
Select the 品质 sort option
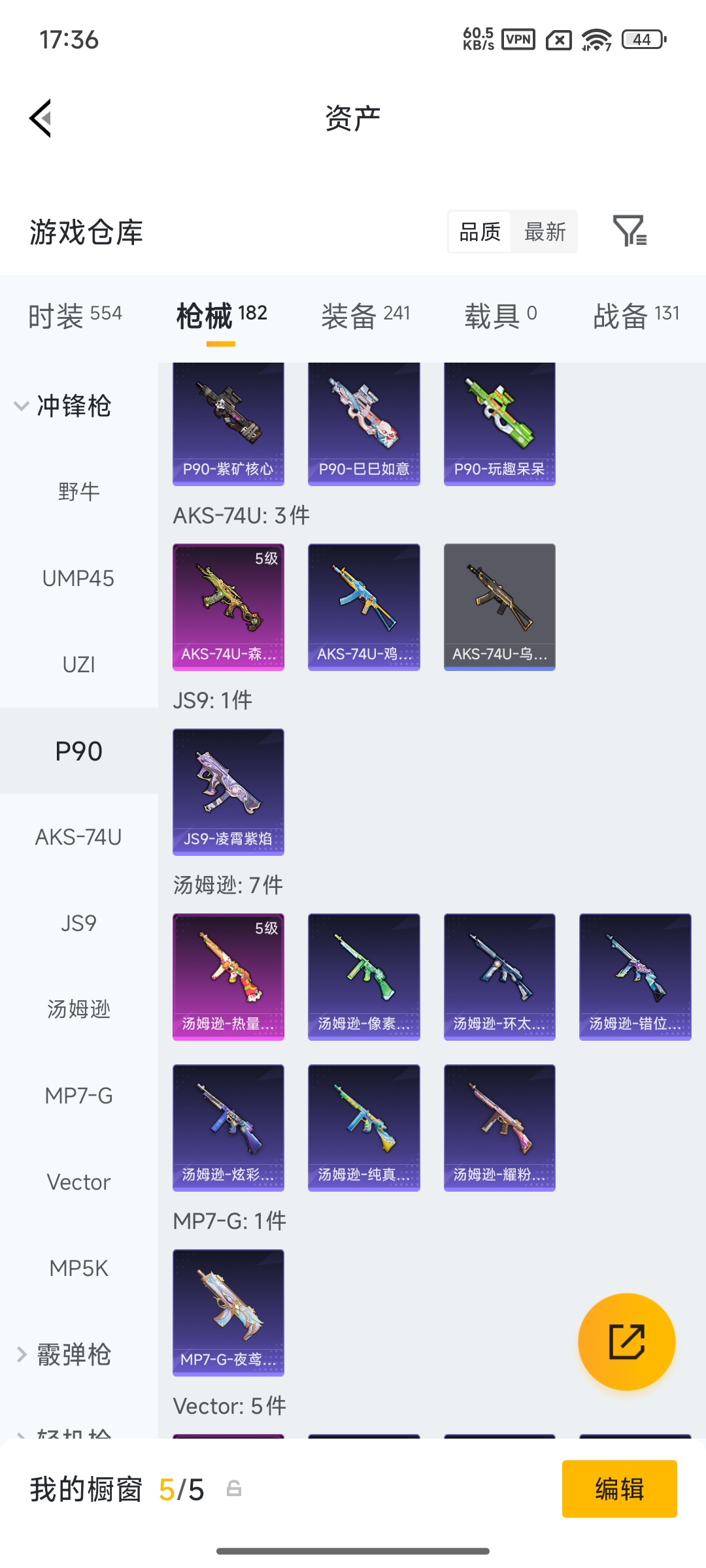pos(480,231)
